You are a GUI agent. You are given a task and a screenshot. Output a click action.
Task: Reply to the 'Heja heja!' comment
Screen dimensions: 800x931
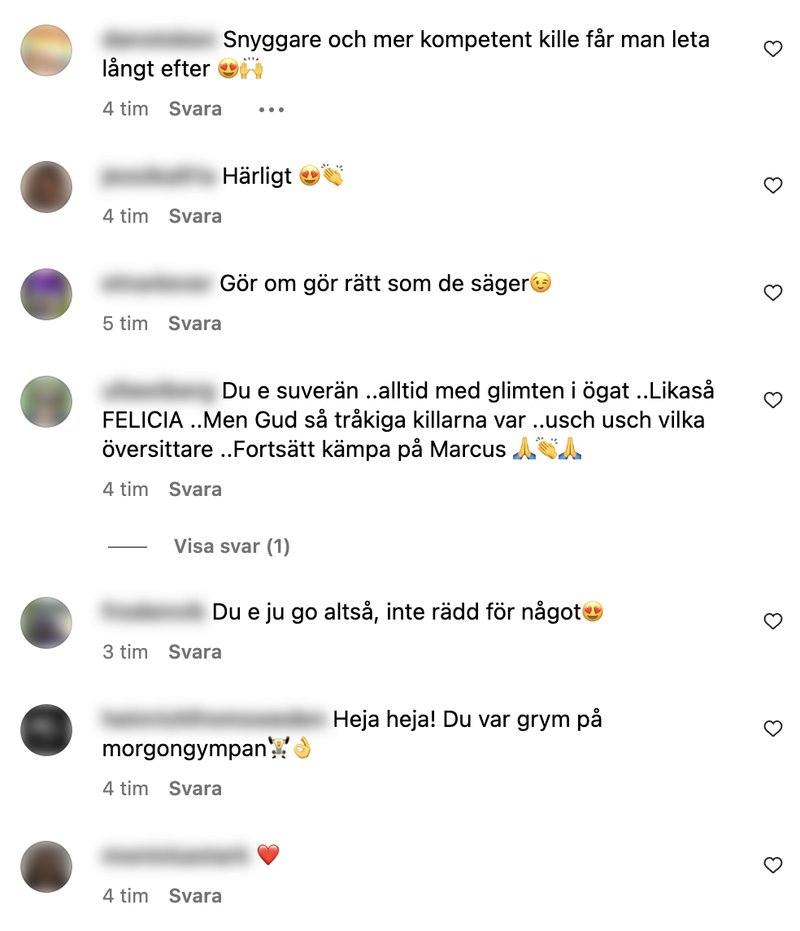[x=195, y=789]
